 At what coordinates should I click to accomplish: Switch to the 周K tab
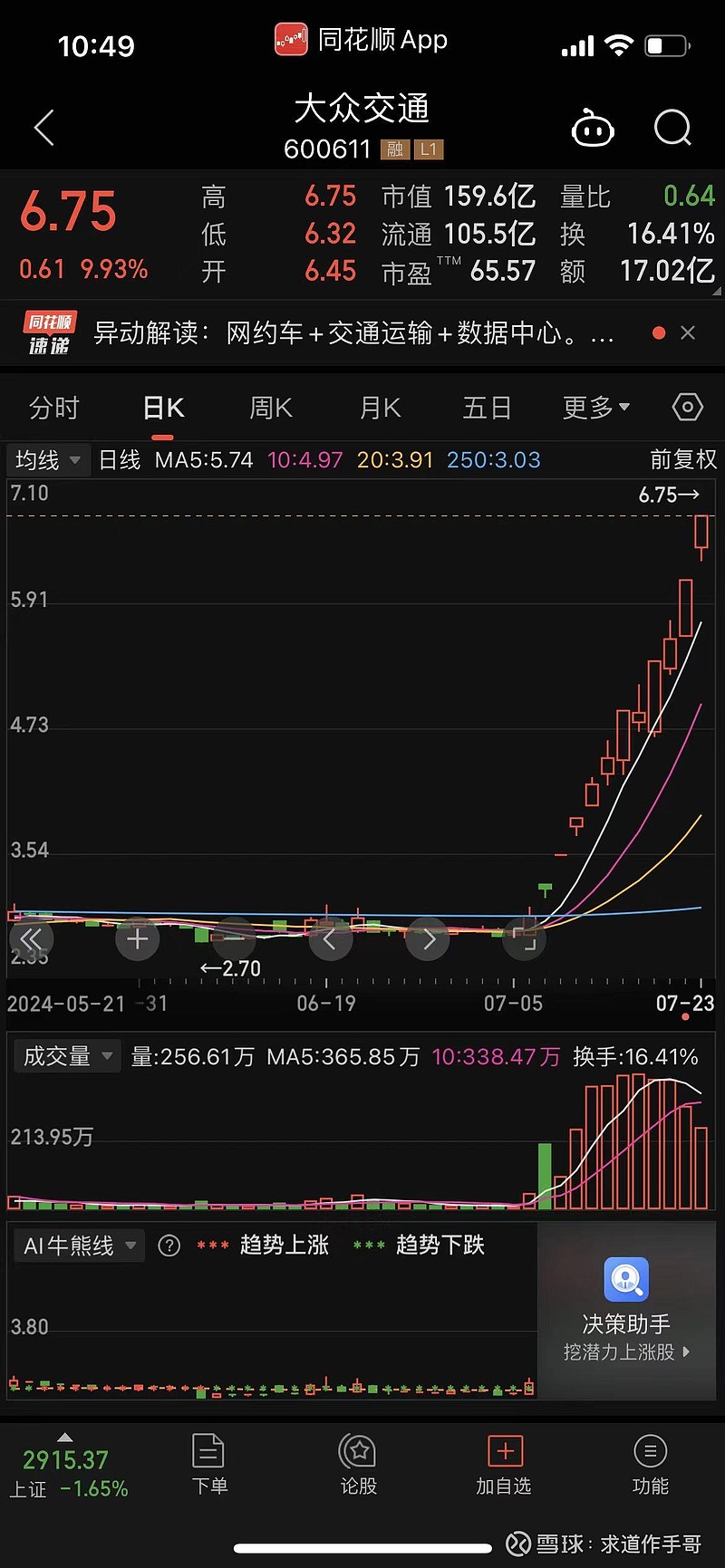pyautogui.click(x=271, y=409)
